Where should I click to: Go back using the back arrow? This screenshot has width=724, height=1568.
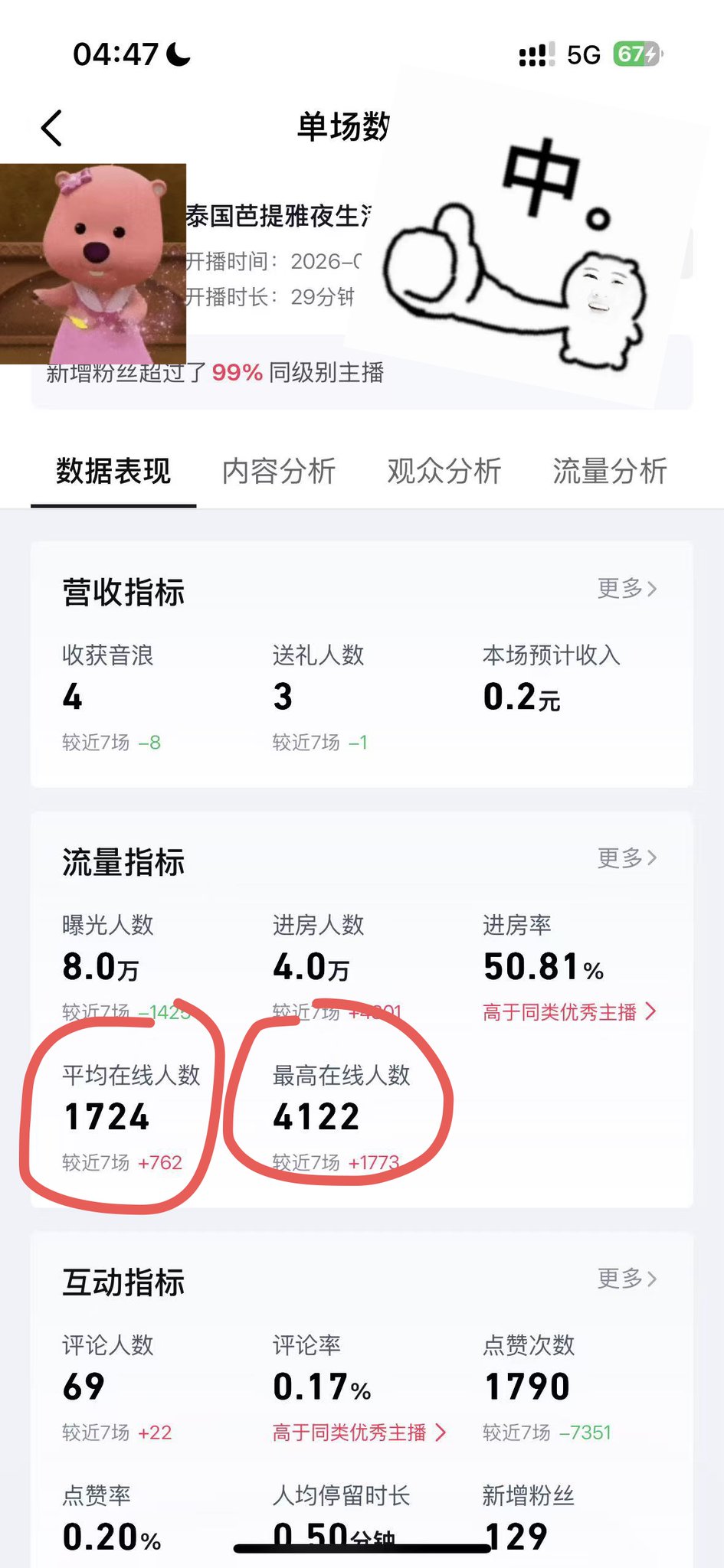coord(51,127)
